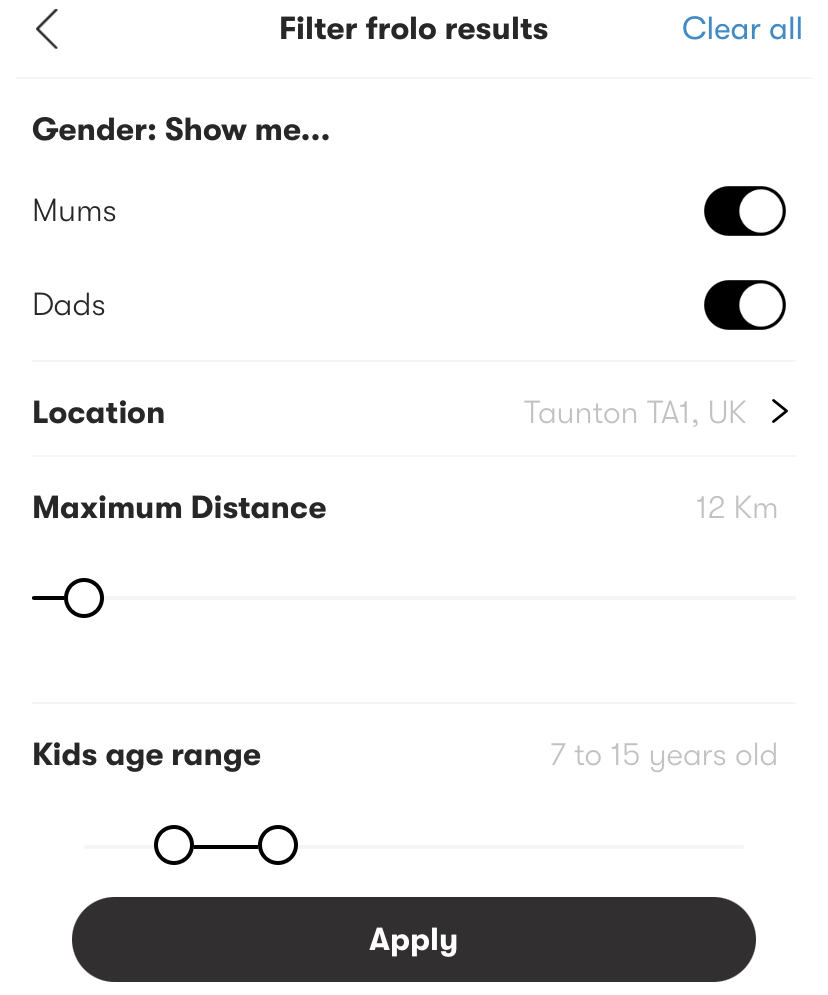The width and height of the screenshot is (828, 995).
Task: Tap the Maximum Distance slider handle
Action: point(84,599)
